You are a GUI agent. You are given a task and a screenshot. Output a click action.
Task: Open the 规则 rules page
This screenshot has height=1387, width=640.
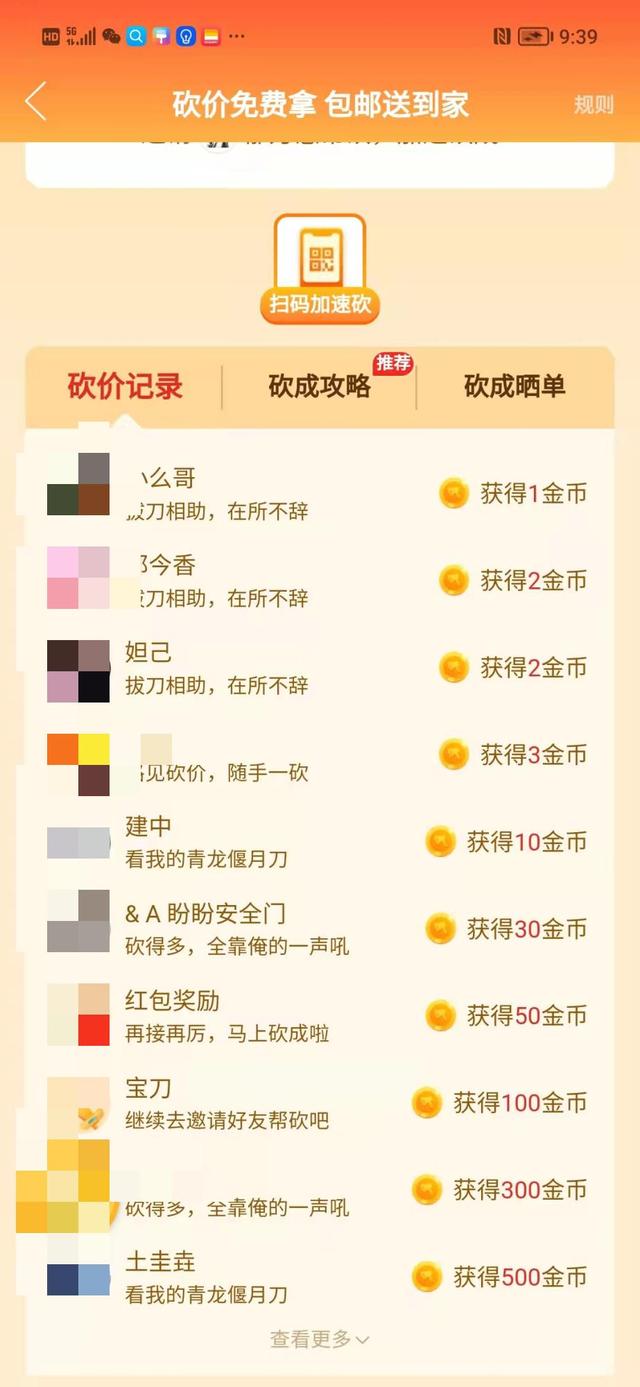(x=593, y=105)
